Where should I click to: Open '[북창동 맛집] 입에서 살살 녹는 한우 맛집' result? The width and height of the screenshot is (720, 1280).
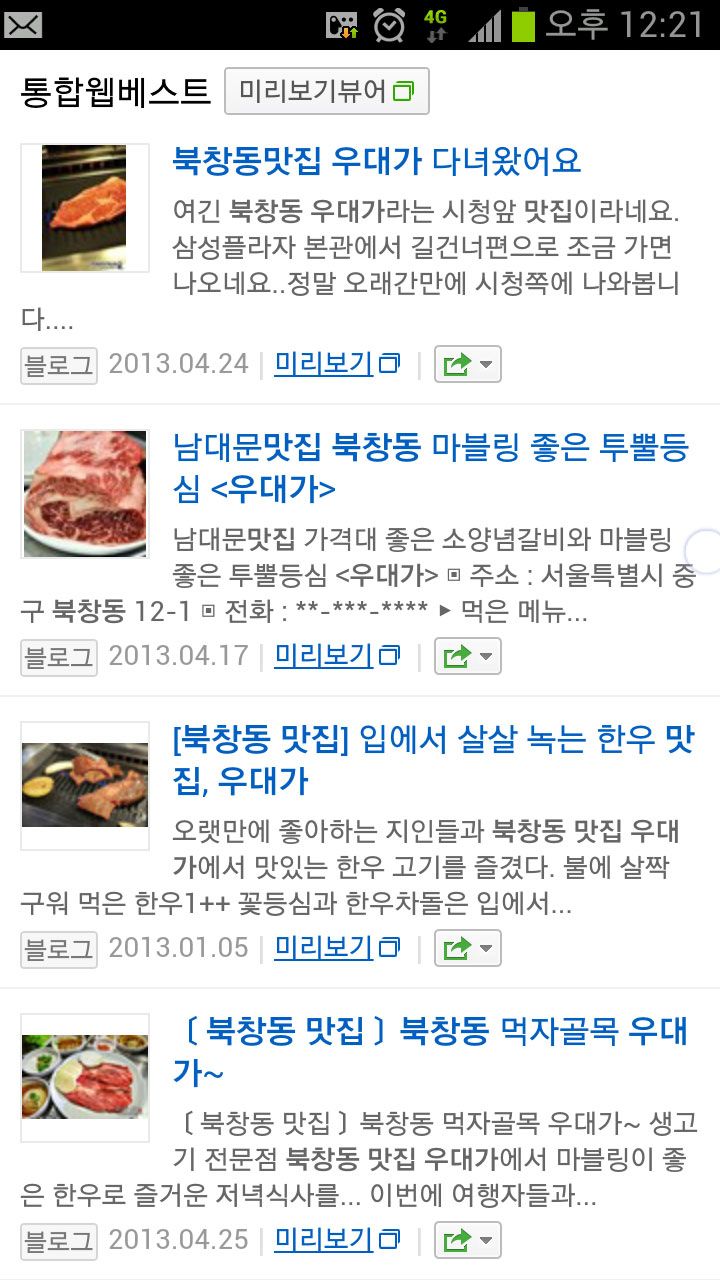tap(432, 760)
